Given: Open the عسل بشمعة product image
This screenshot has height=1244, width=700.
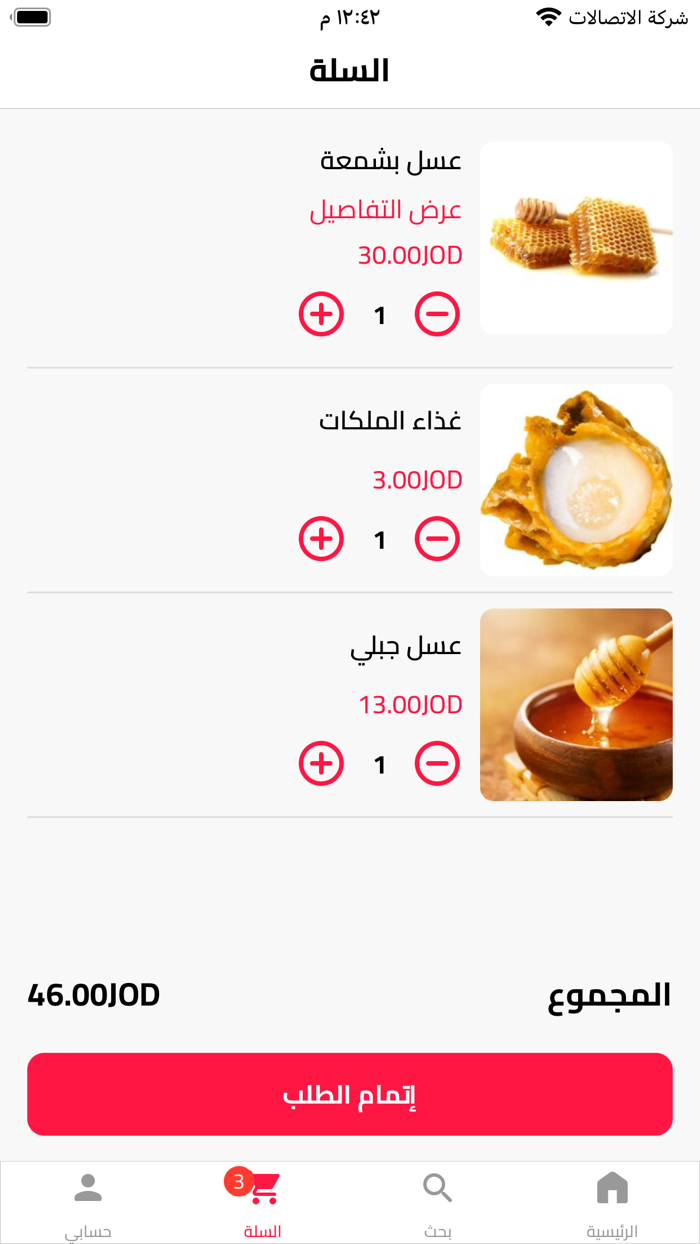Looking at the screenshot, I should pos(576,238).
